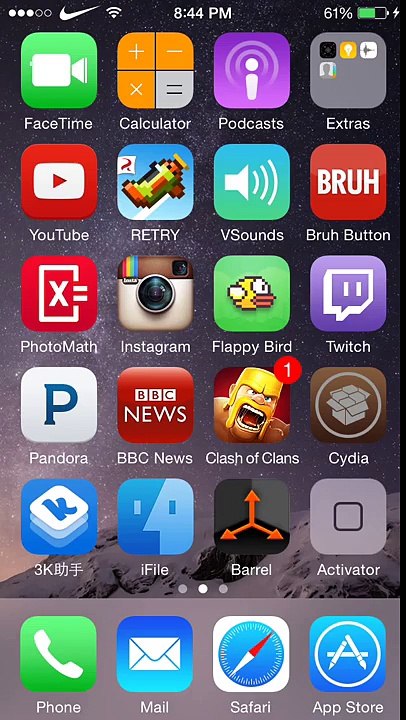Open the FaceTime app
The width and height of the screenshot is (406, 720).
59,70
